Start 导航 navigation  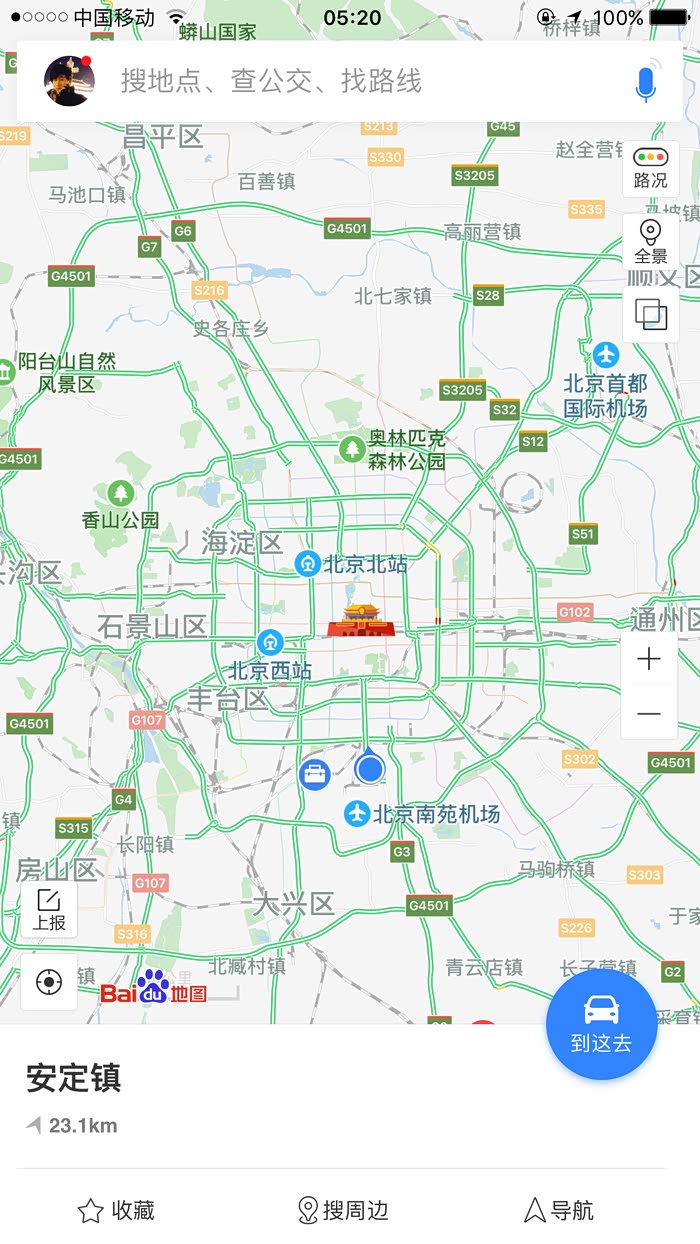point(559,1211)
